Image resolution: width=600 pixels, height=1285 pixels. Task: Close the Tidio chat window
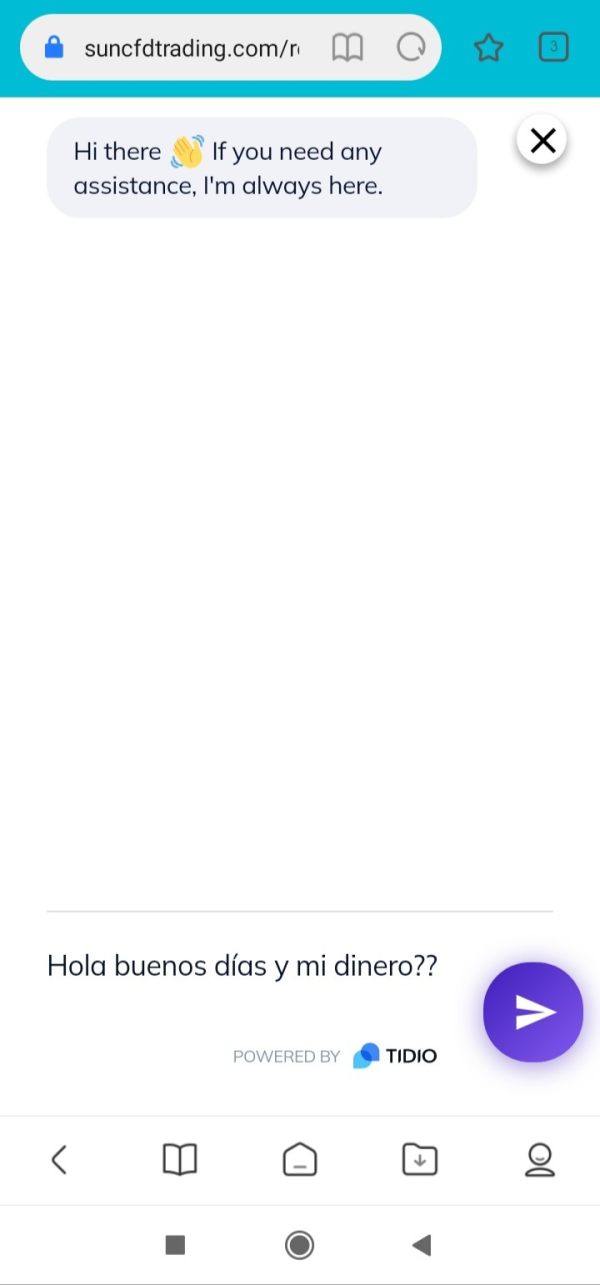(x=542, y=141)
